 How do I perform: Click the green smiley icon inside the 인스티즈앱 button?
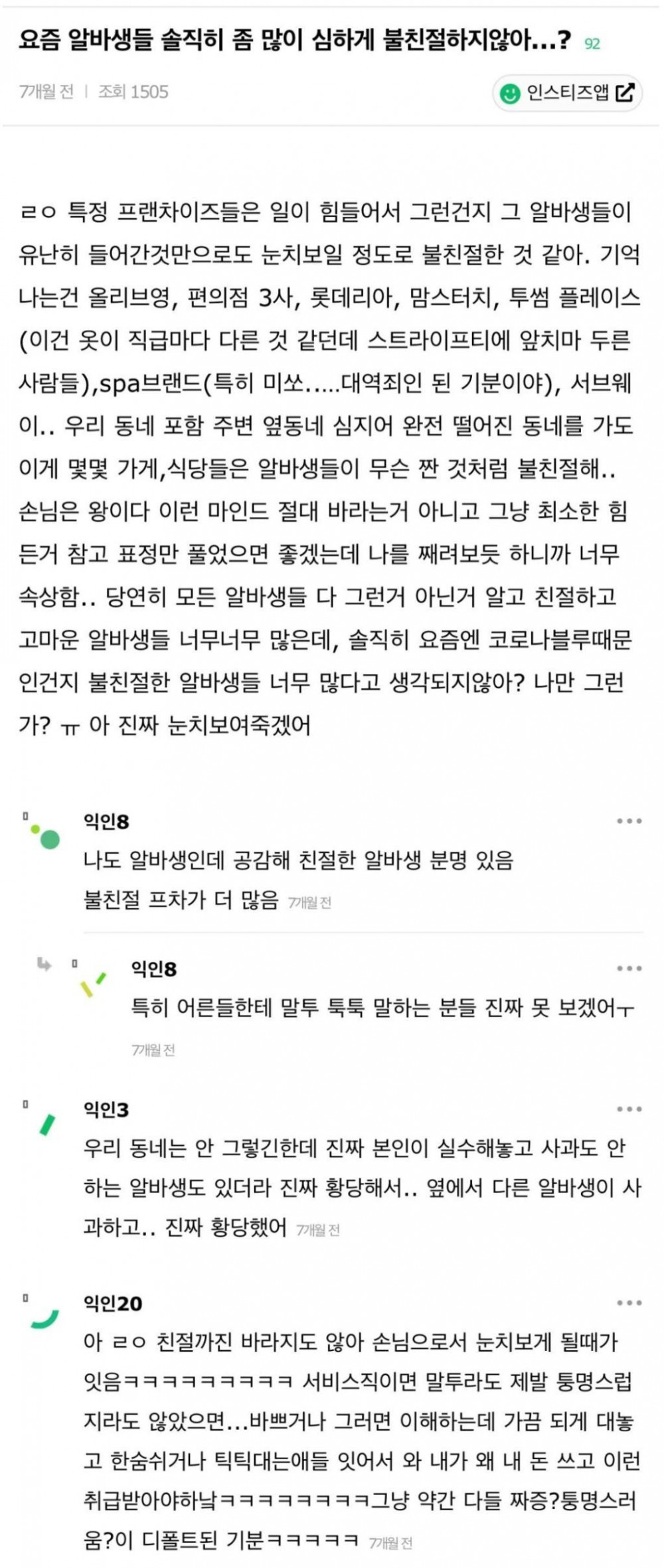point(509,95)
